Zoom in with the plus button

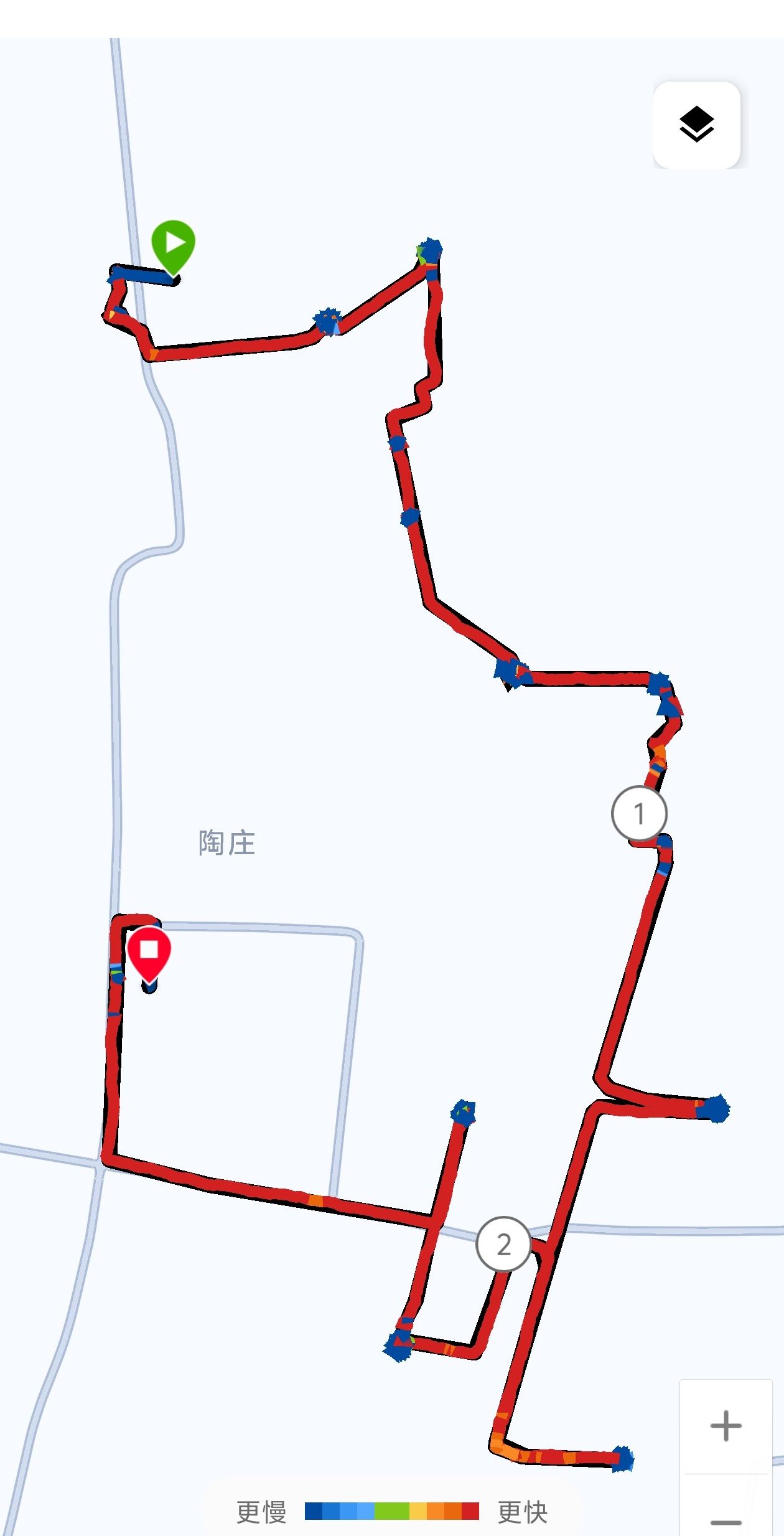tap(726, 1426)
